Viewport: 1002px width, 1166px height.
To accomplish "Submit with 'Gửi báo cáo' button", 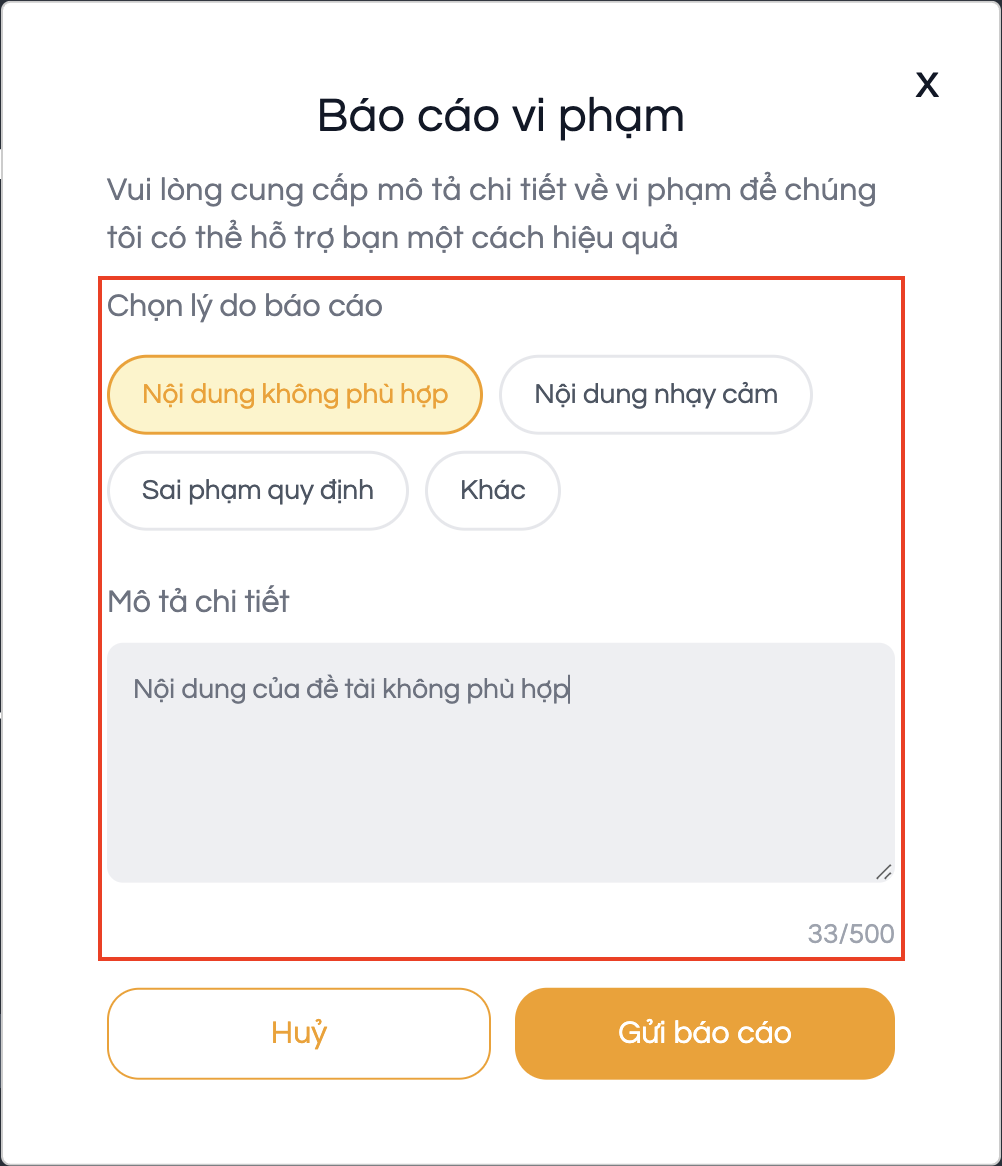I will [x=704, y=1033].
